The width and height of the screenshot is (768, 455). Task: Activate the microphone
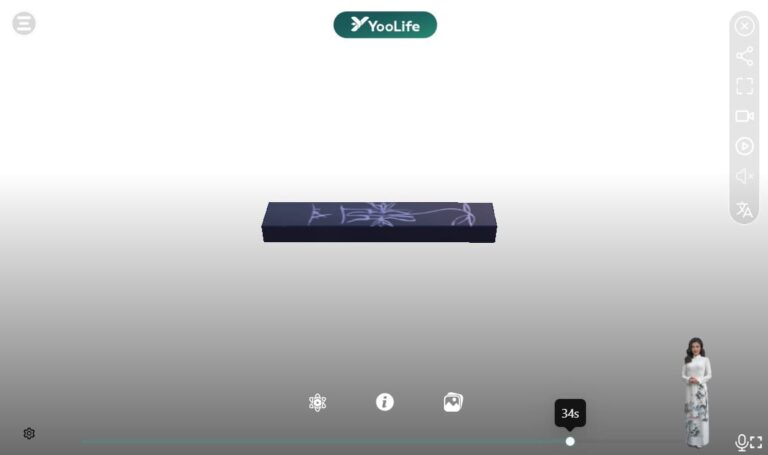tap(741, 442)
